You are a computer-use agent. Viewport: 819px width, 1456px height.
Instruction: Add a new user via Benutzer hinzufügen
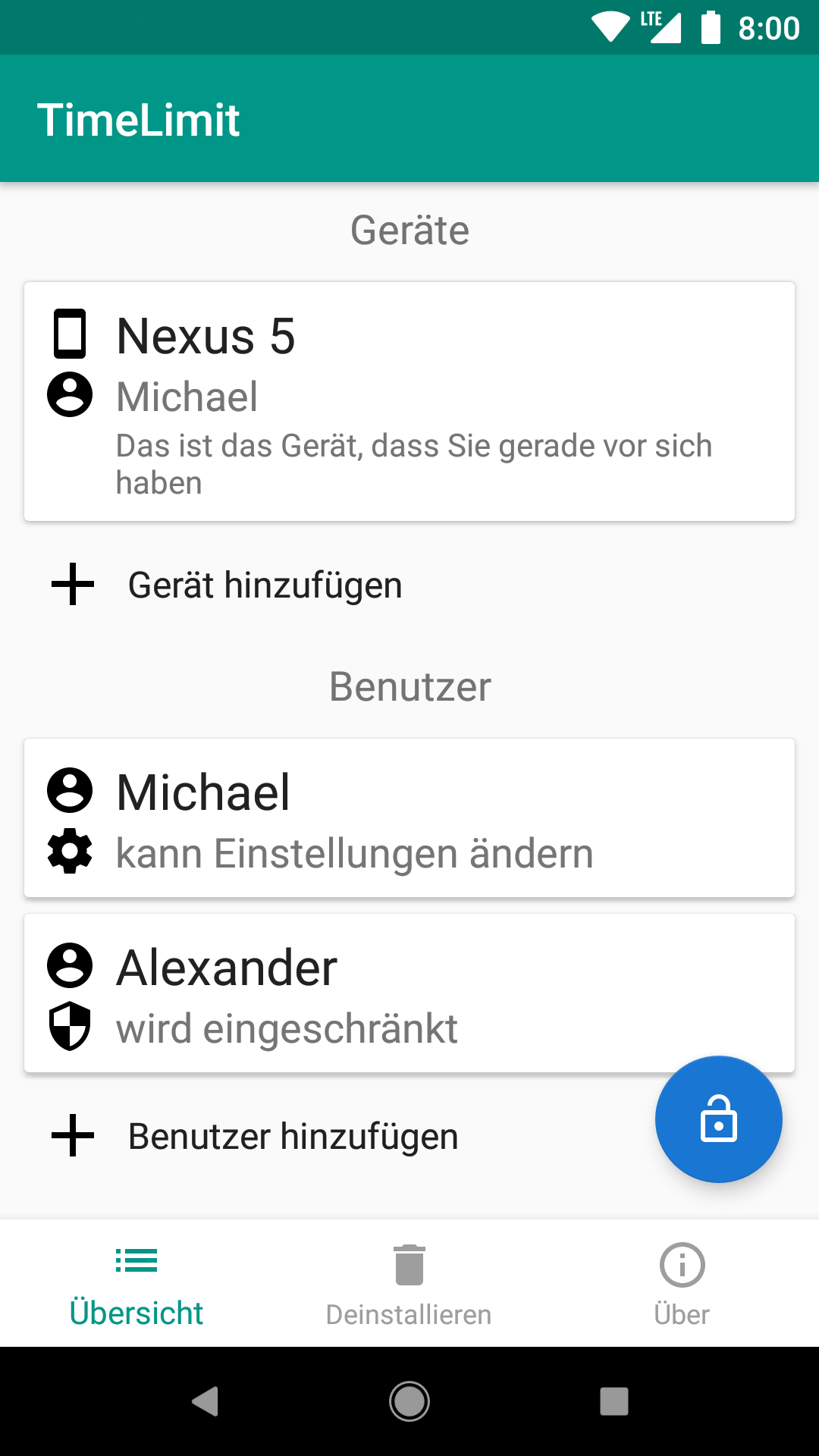click(x=292, y=1137)
